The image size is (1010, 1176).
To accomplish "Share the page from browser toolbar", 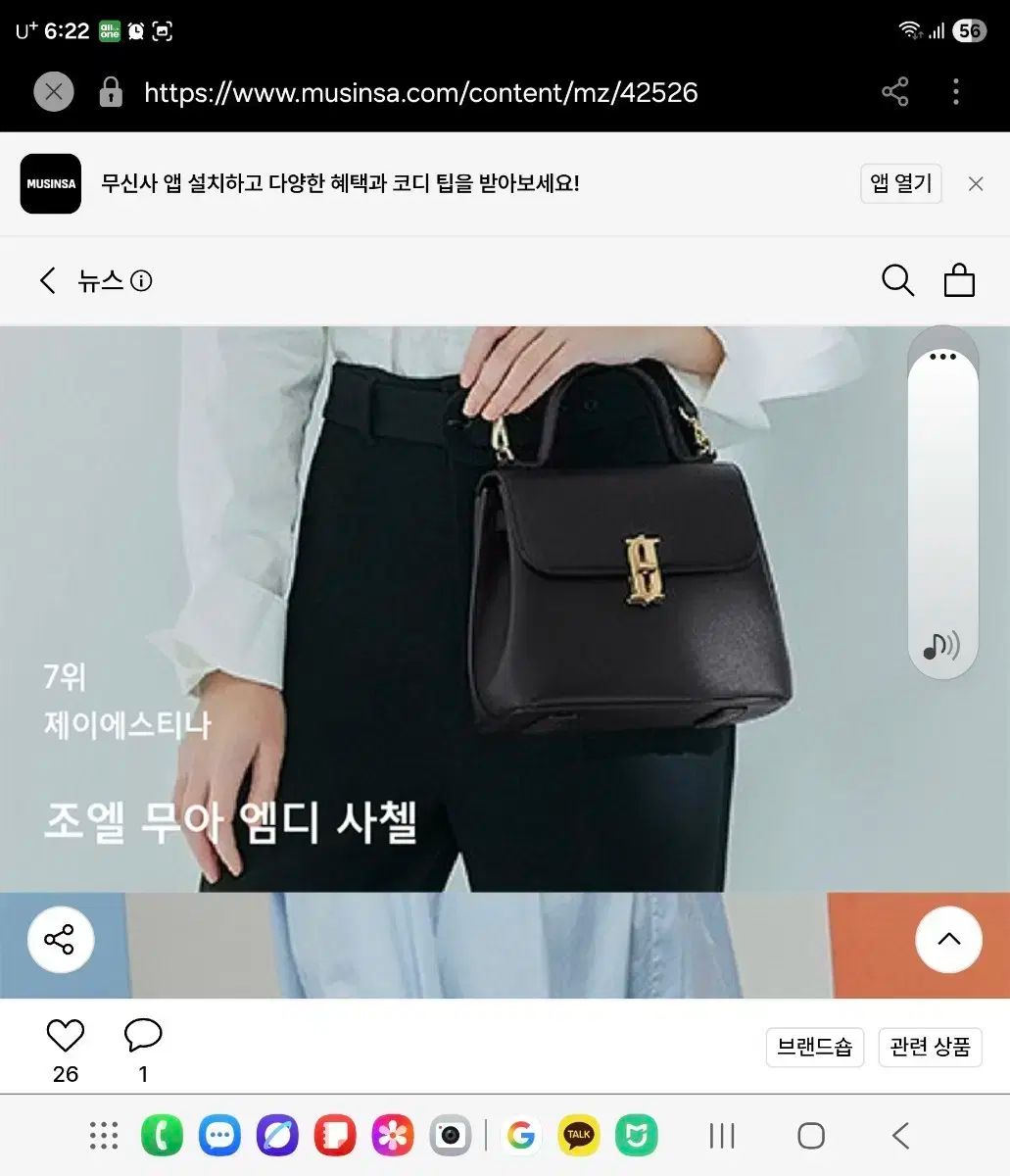I will pos(894,92).
